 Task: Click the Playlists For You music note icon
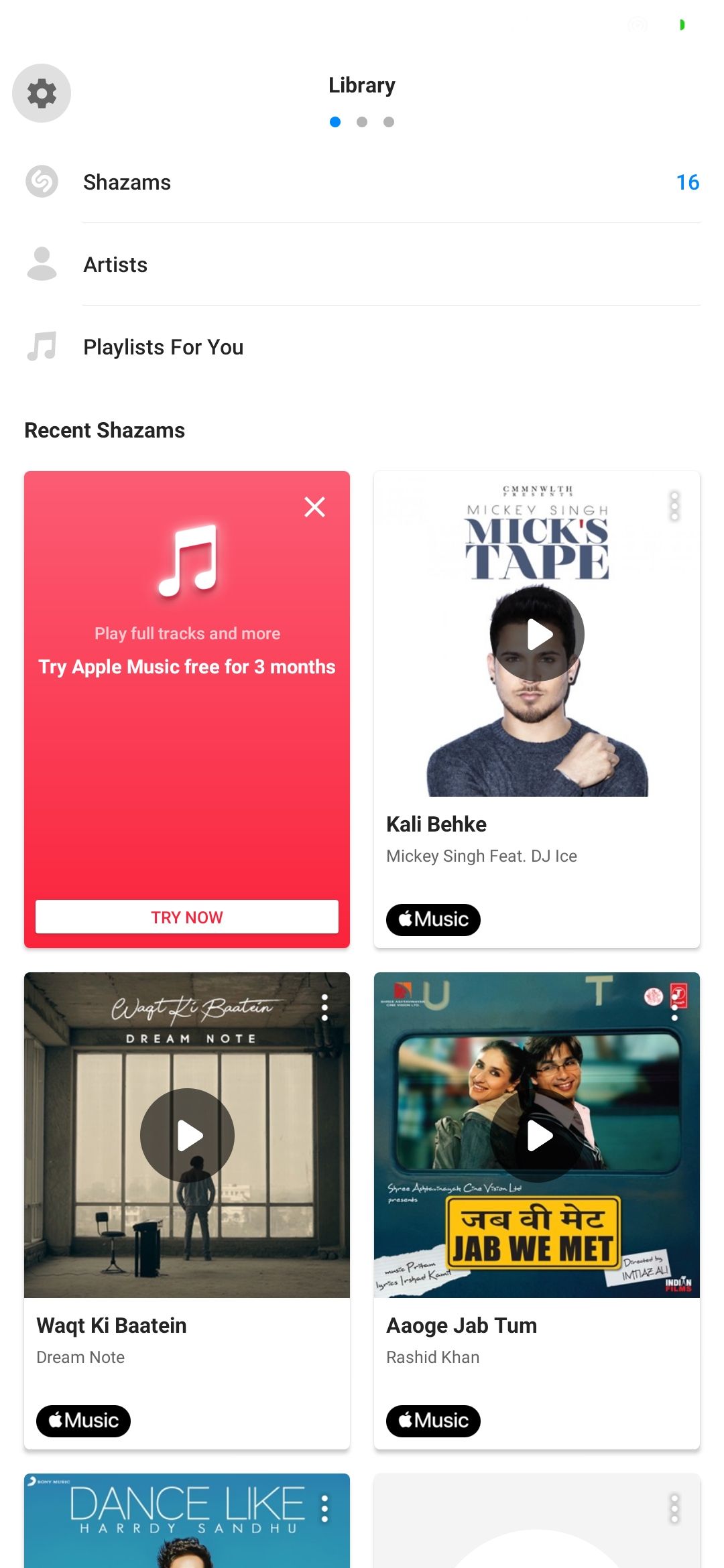click(x=42, y=346)
